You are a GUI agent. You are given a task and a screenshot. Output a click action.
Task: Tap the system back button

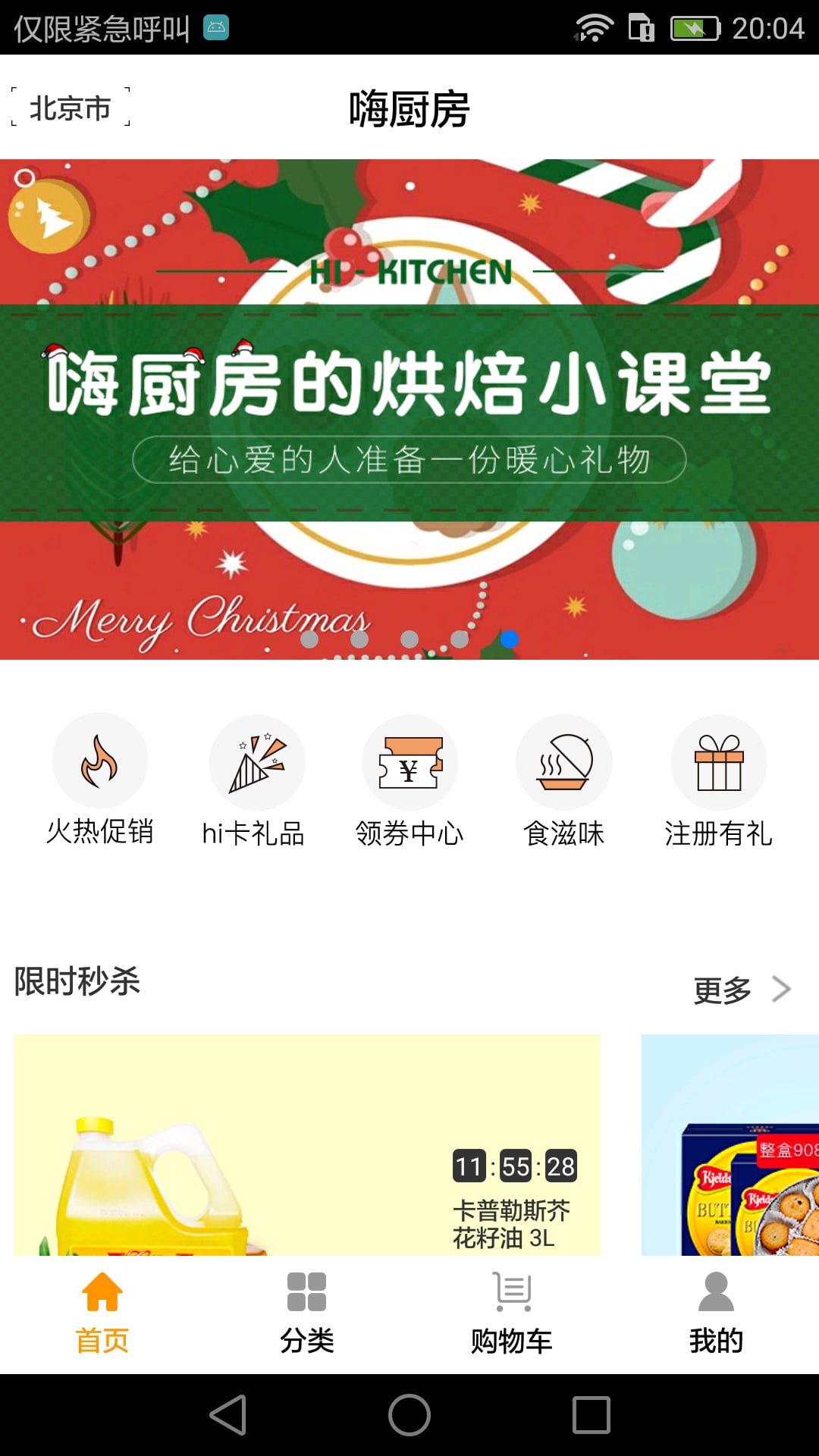(227, 1415)
